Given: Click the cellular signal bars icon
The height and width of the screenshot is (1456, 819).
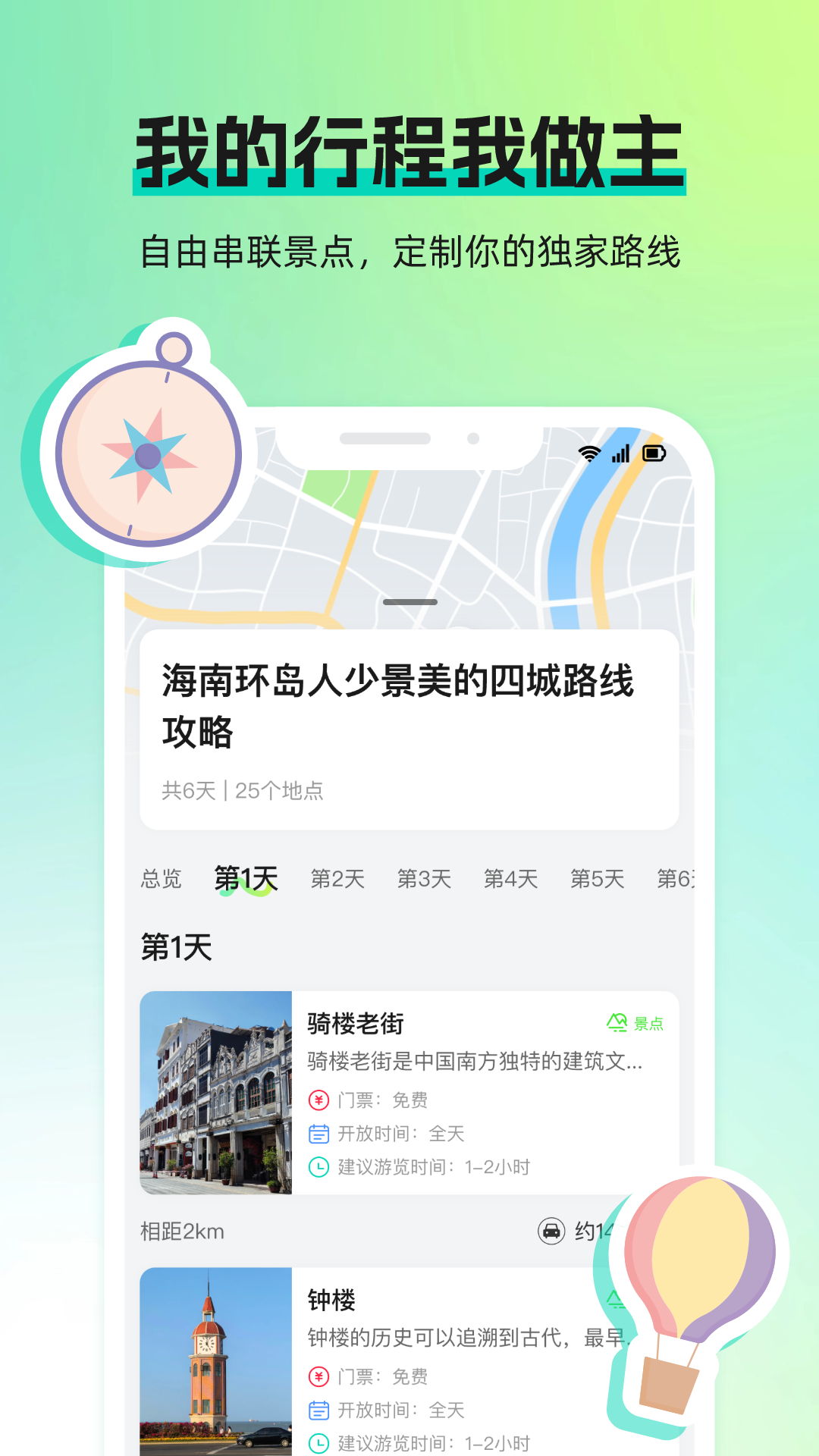Looking at the screenshot, I should (620, 453).
